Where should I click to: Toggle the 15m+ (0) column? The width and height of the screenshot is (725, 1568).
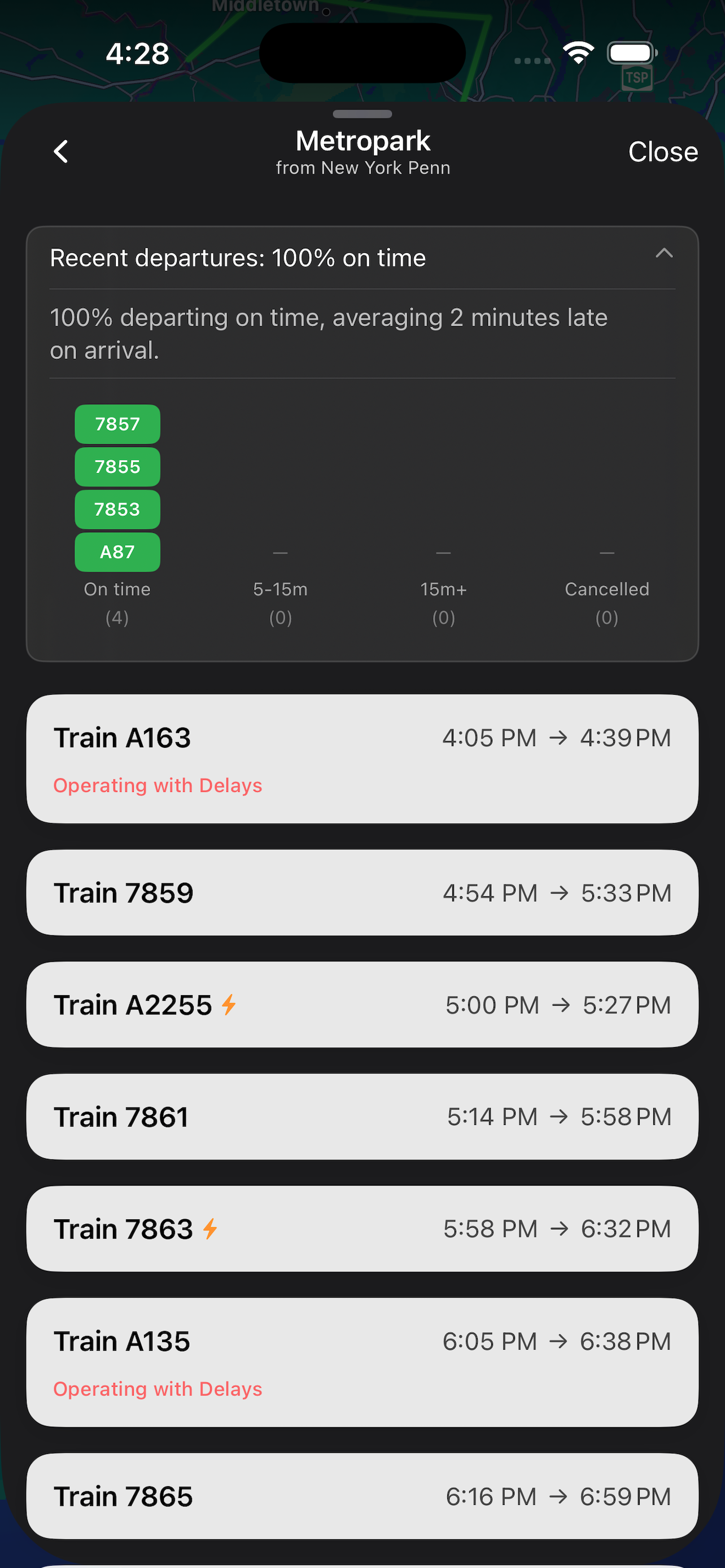[x=443, y=603]
